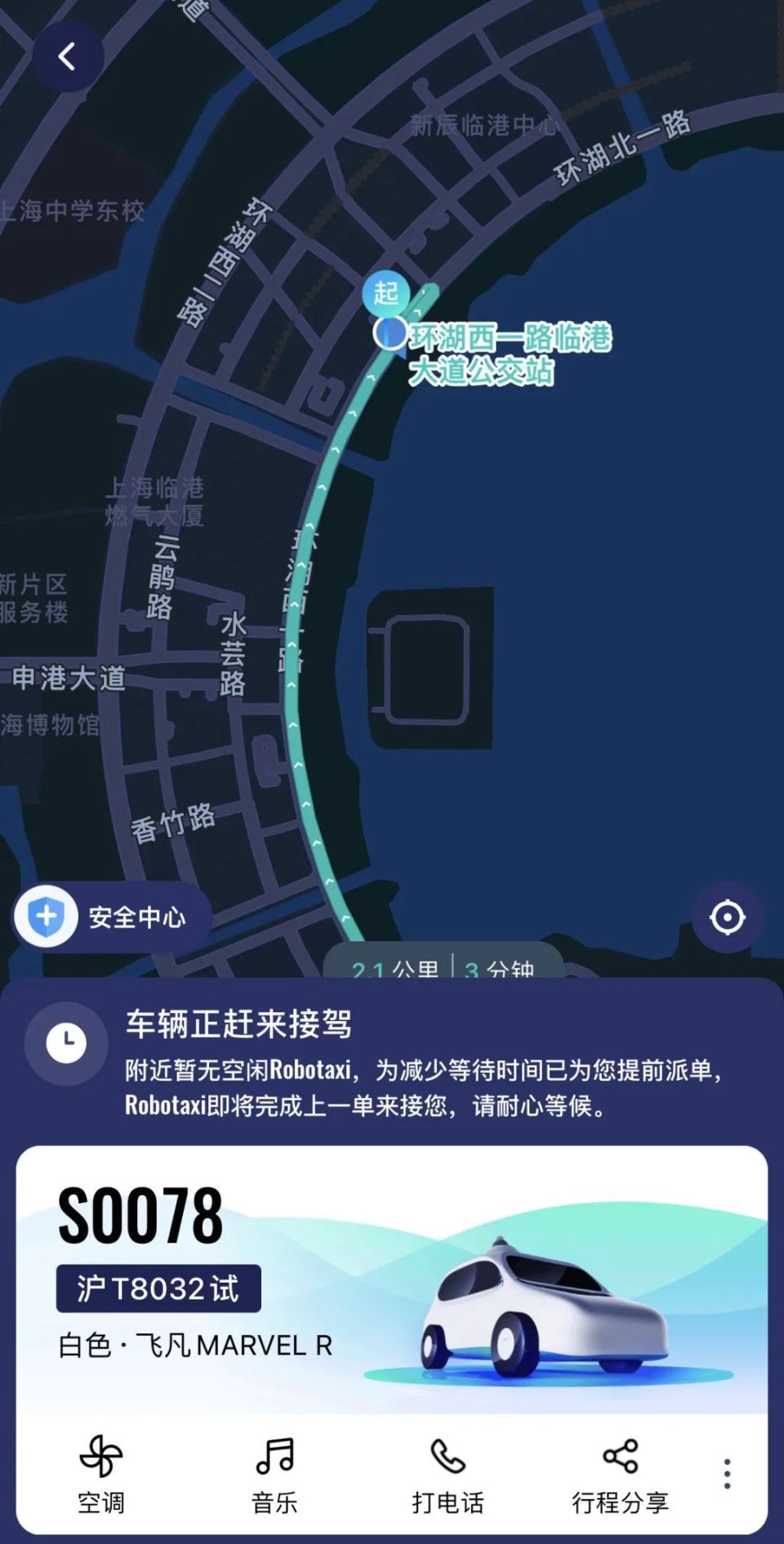Open the 音乐 music controls
The image size is (784, 1544).
pyautogui.click(x=274, y=1474)
